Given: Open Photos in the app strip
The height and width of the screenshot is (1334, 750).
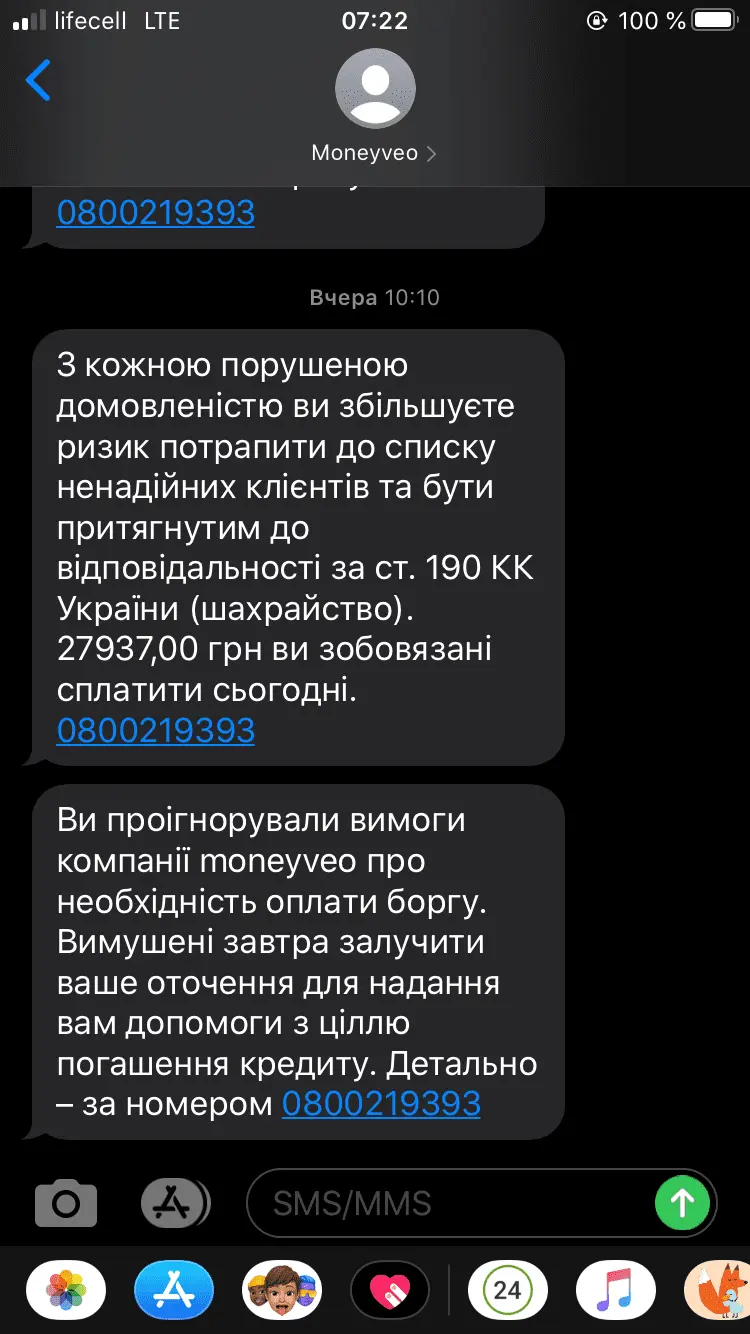Looking at the screenshot, I should coord(66,1291).
